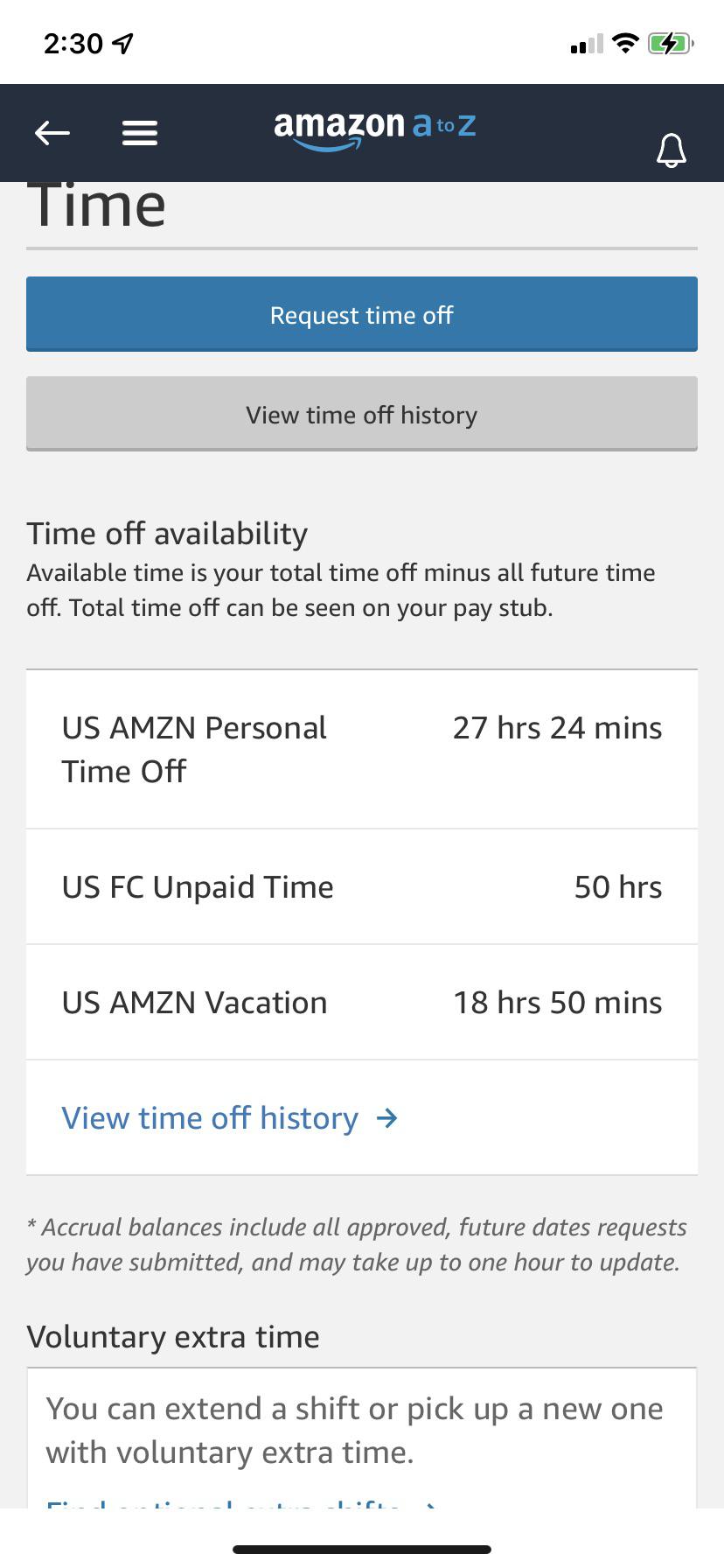
Task: Select the US AMZN Vacation row
Action: point(362,1002)
